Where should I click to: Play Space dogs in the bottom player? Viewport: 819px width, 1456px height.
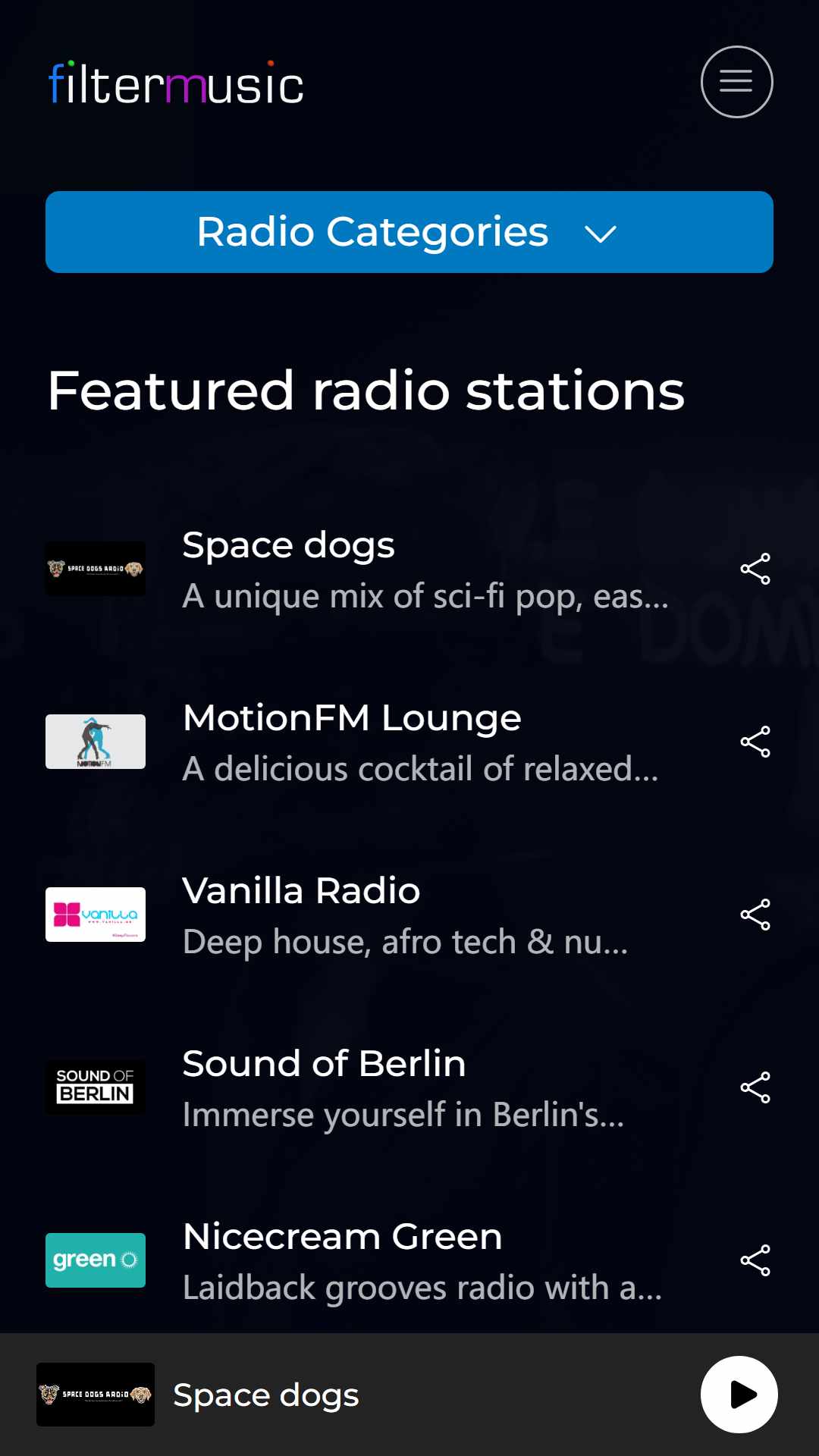coord(739,1395)
